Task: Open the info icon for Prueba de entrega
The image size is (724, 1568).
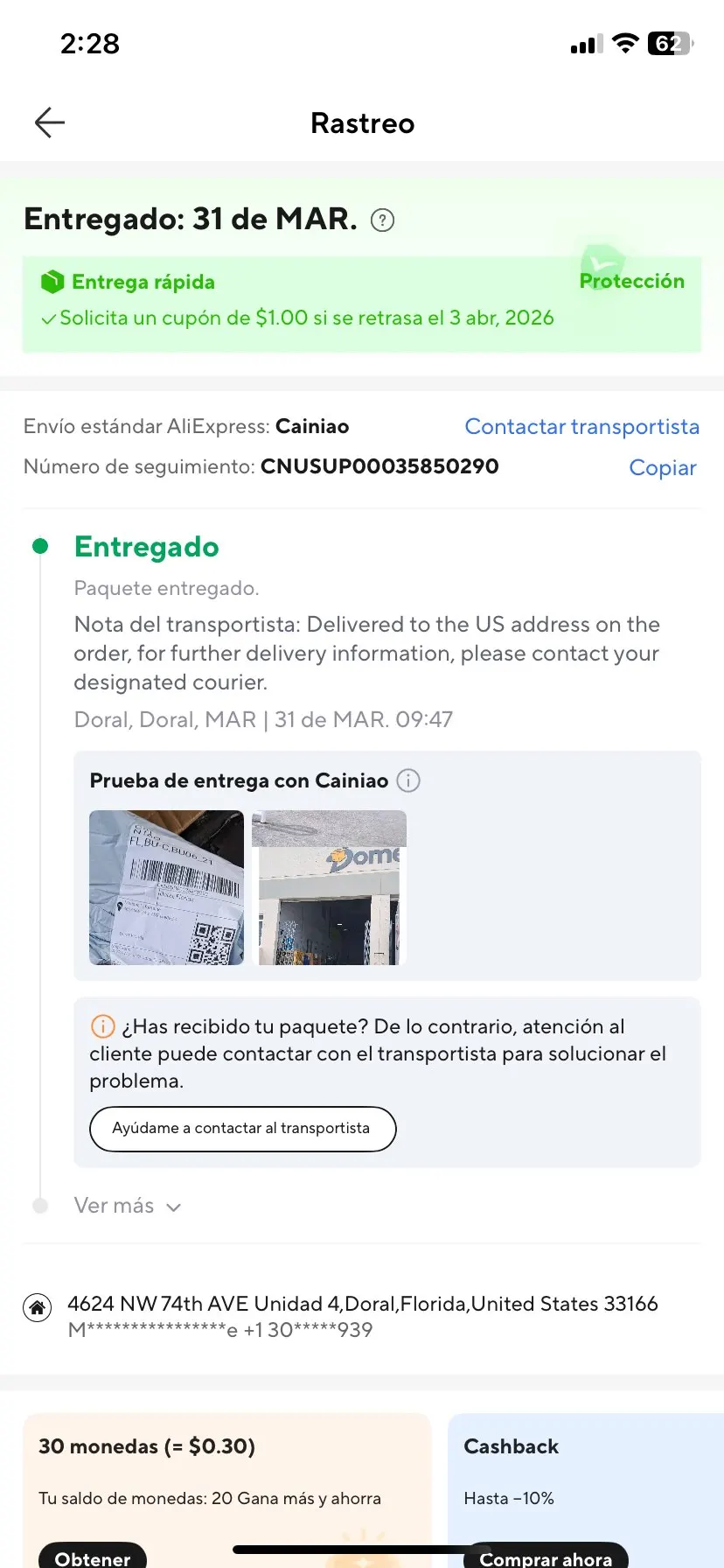Action: 408,780
